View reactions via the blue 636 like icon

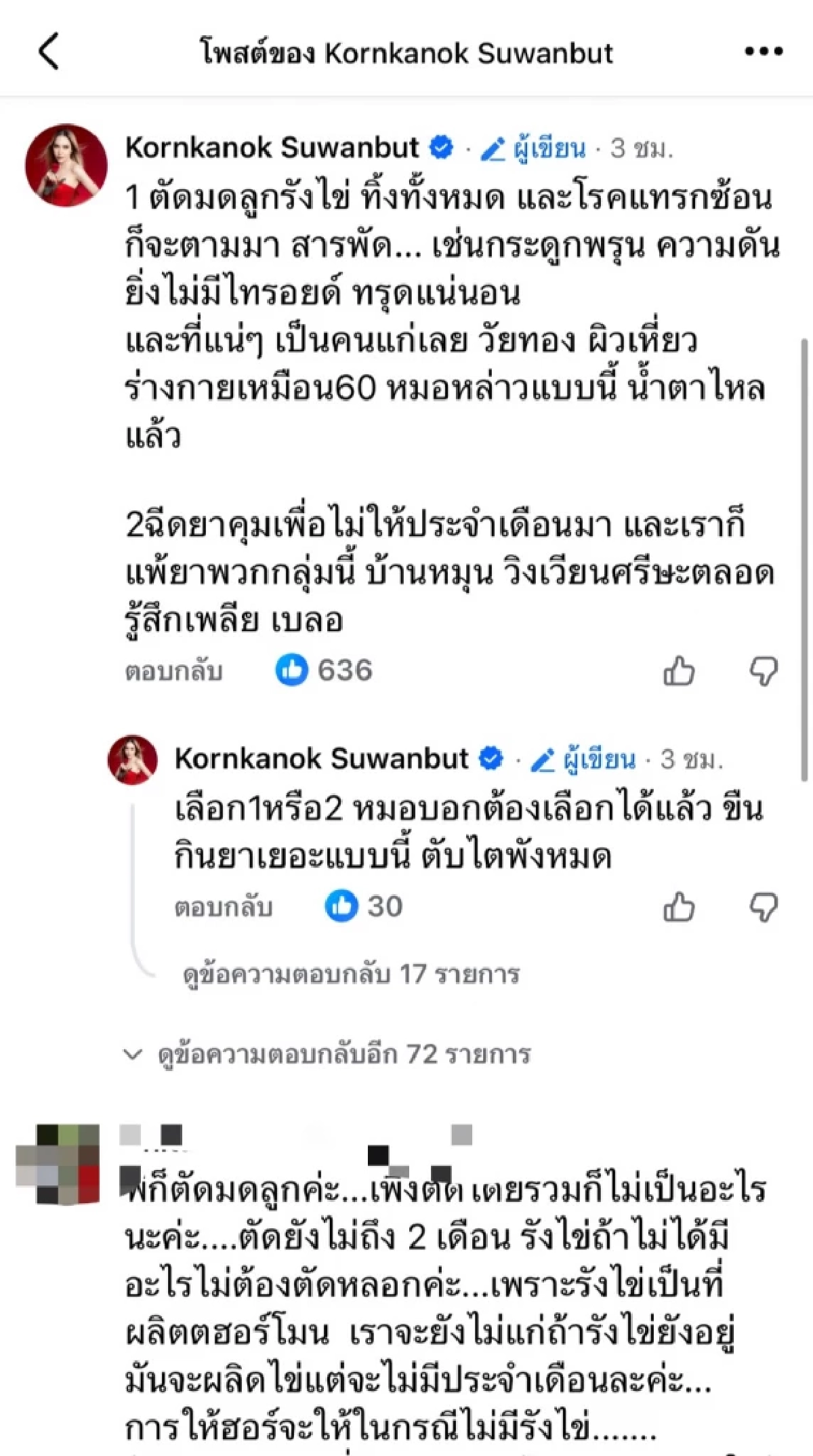(x=296, y=670)
